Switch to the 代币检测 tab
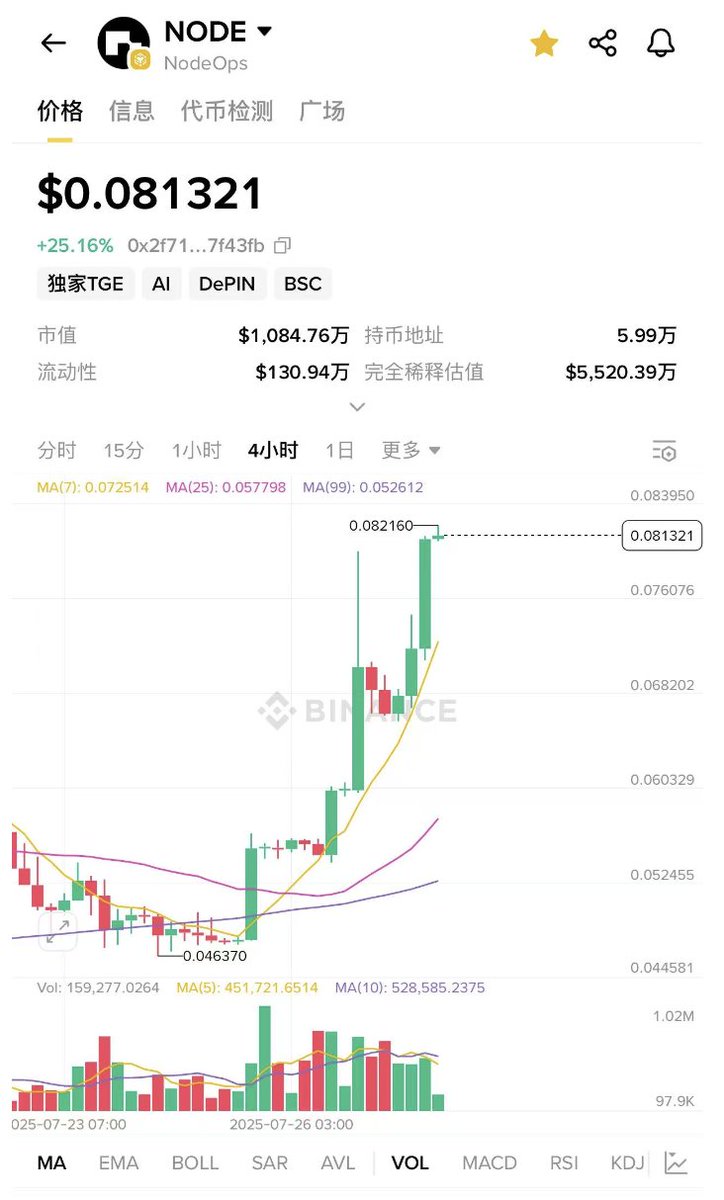Viewport: 724px width, 1200px height. click(227, 110)
